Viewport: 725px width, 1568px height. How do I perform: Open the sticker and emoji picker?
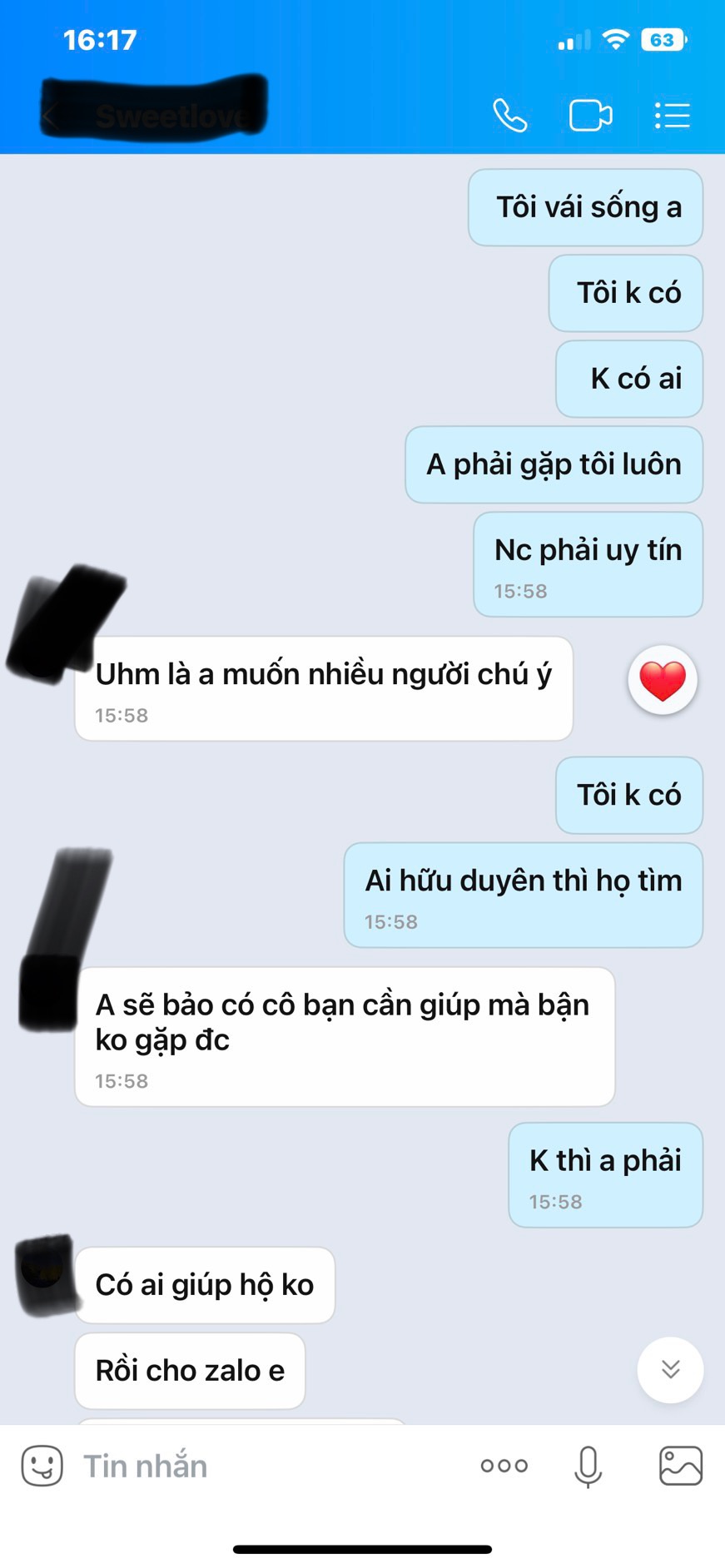coord(42,1466)
